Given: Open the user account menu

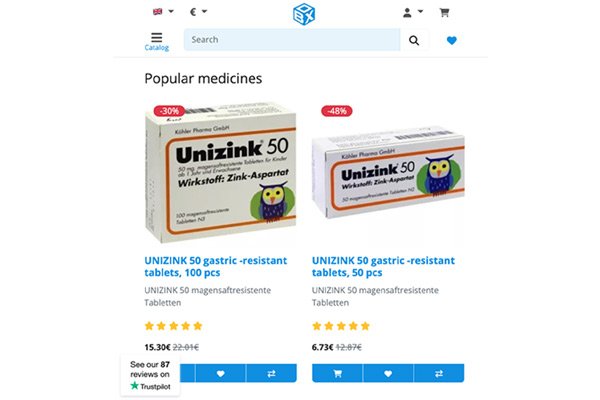Looking at the screenshot, I should (412, 12).
